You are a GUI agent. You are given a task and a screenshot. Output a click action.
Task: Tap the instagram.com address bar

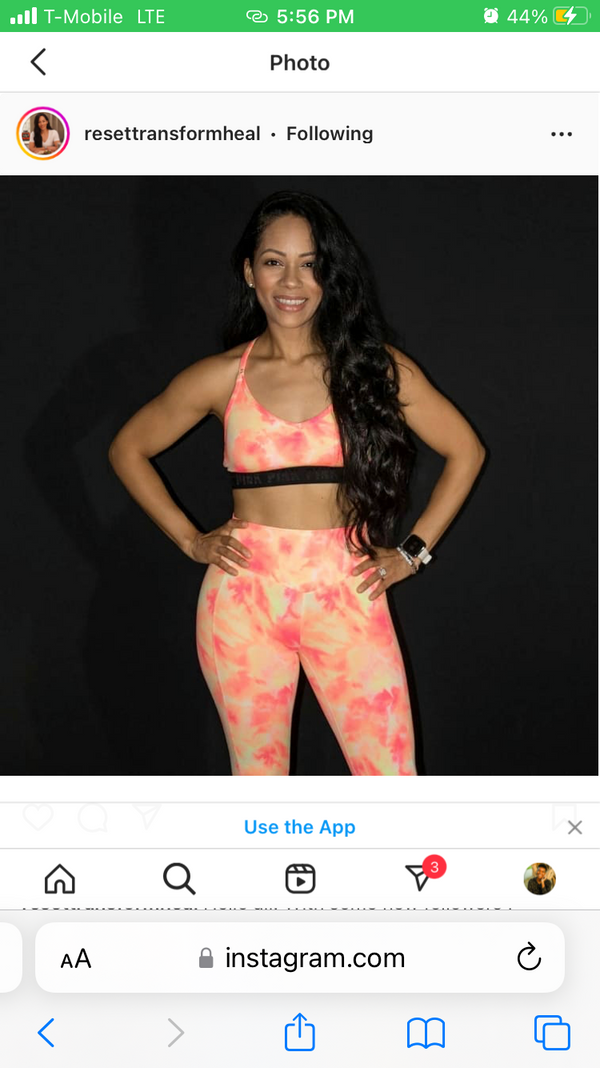point(305,958)
